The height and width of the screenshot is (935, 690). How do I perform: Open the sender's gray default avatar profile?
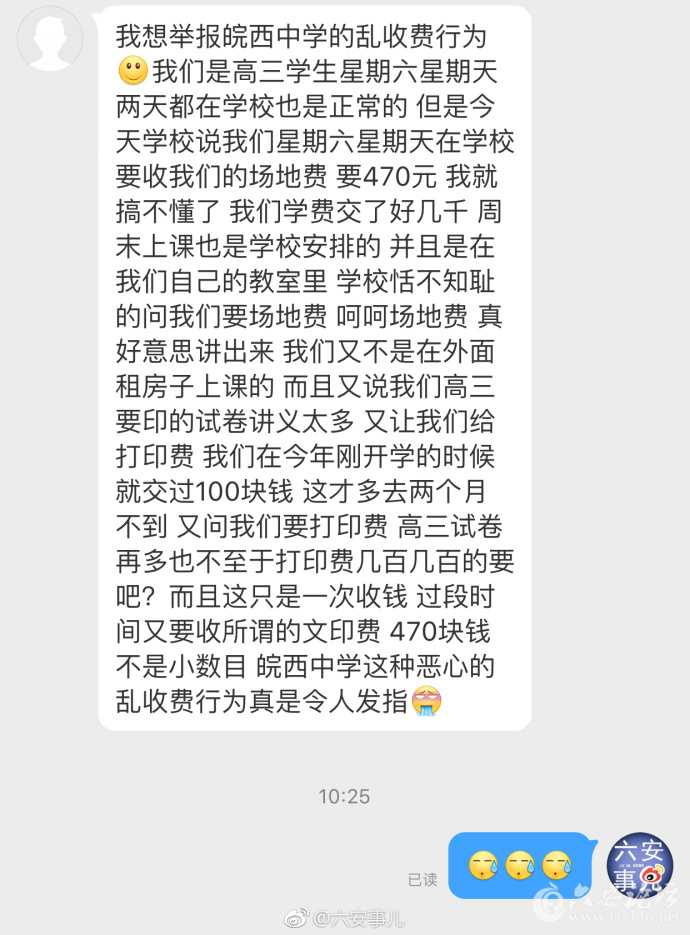pos(51,39)
